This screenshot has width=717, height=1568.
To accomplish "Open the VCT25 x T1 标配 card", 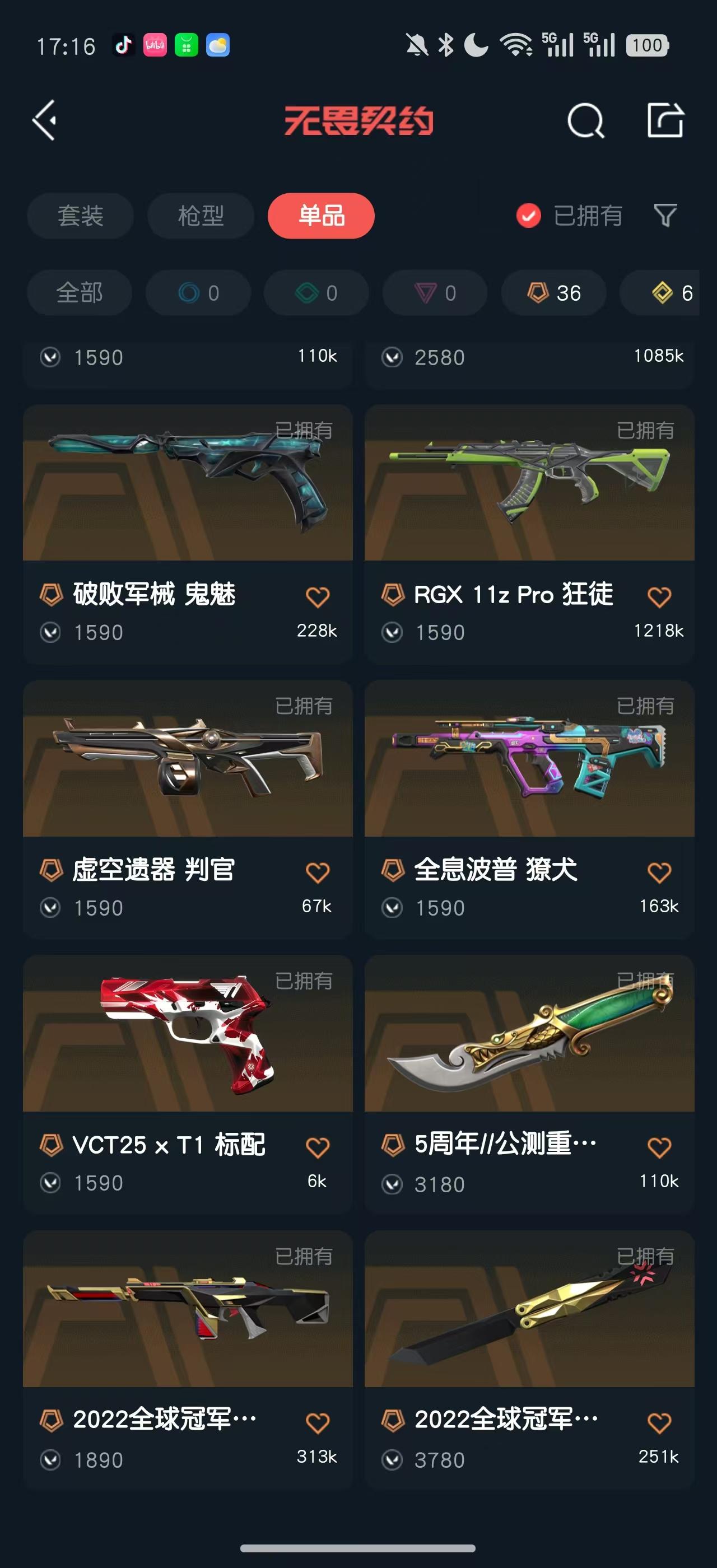I will tap(188, 1084).
